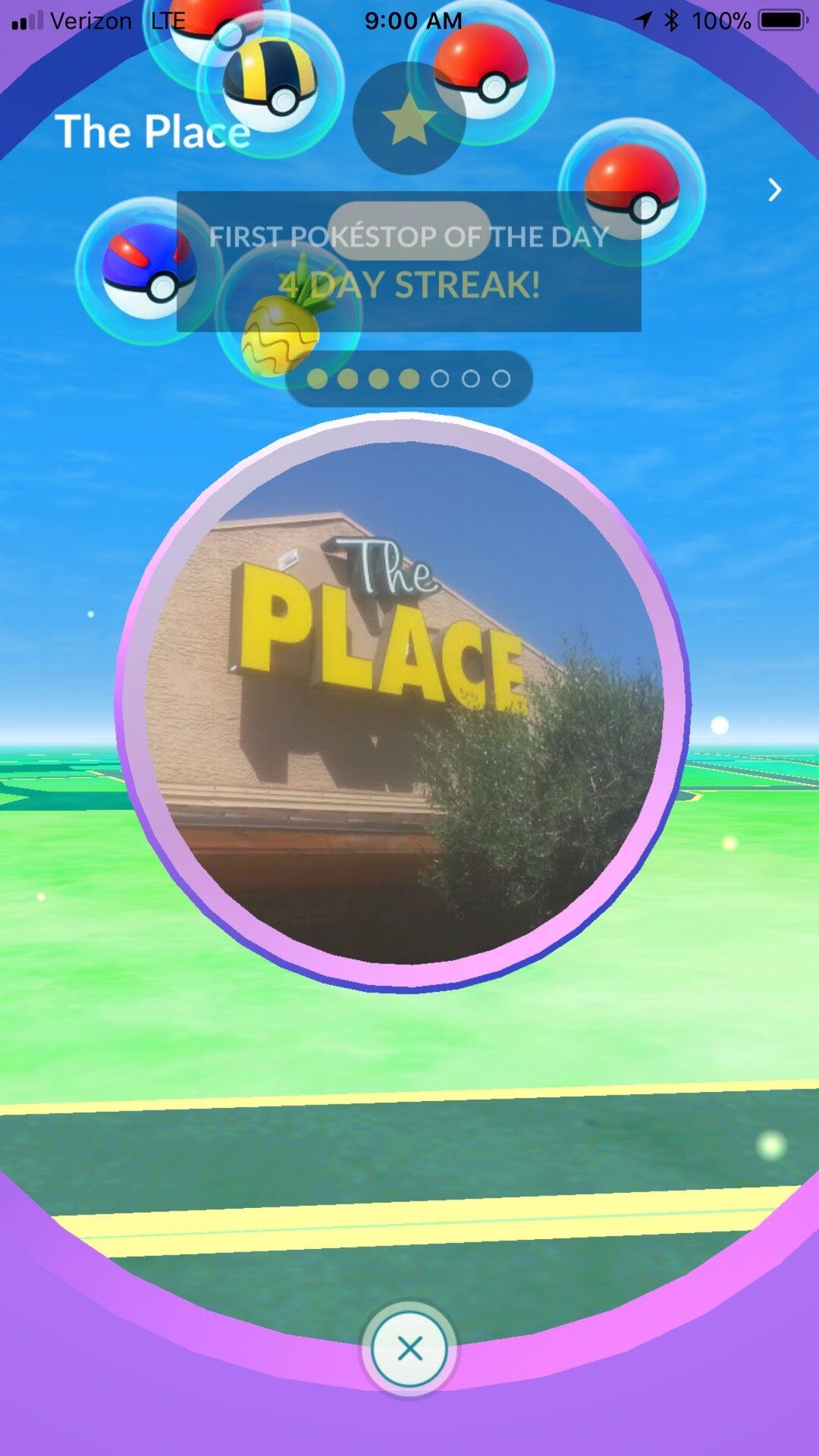Collect the Great Ball bubble
819x1456 pixels.
148,271
